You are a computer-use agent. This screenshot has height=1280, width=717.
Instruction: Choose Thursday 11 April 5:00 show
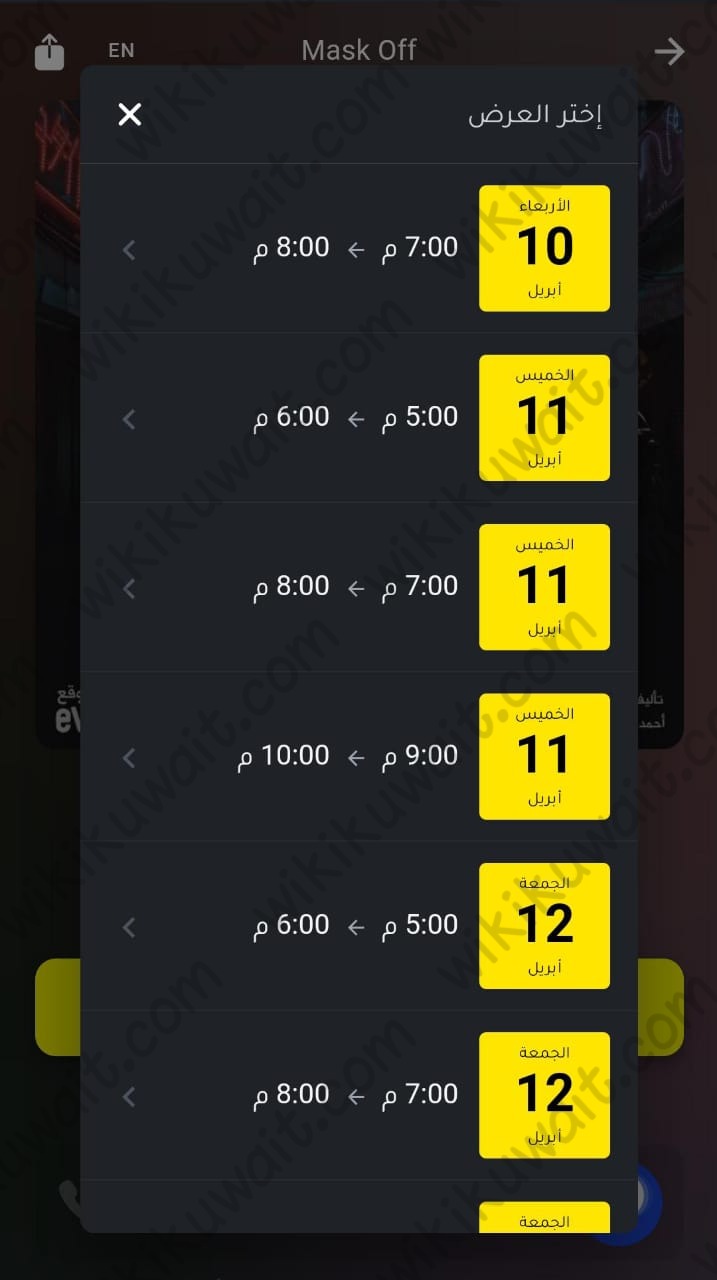(358, 418)
